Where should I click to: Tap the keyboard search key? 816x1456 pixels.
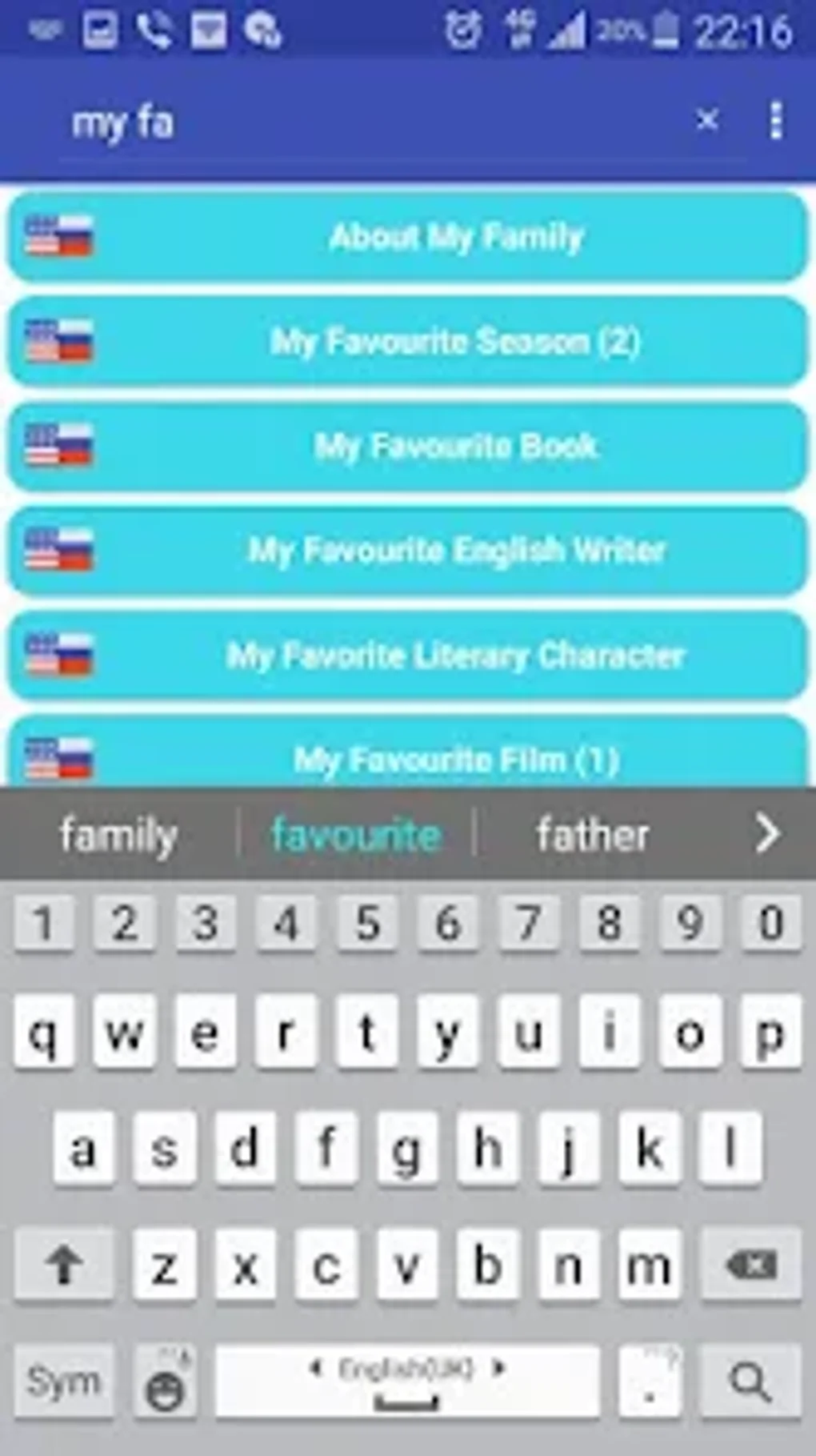pyautogui.click(x=750, y=1381)
